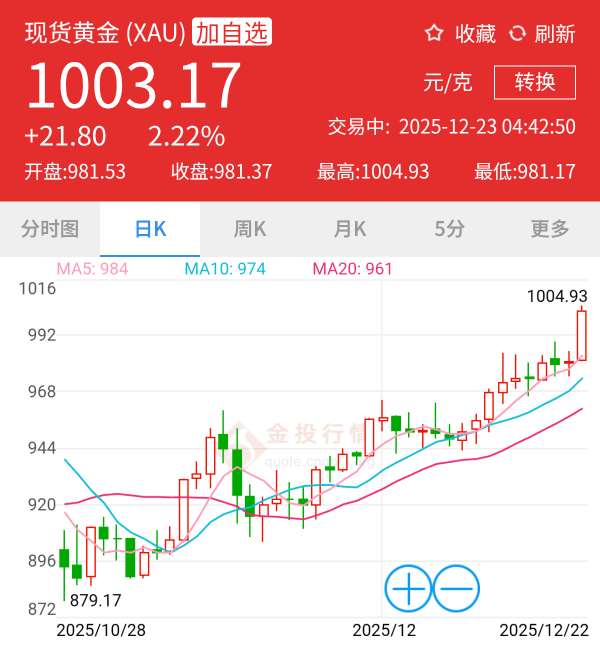Image resolution: width=600 pixels, height=650 pixels.
Task: Tap 收藏 to bookmark this page
Action: coord(461,33)
